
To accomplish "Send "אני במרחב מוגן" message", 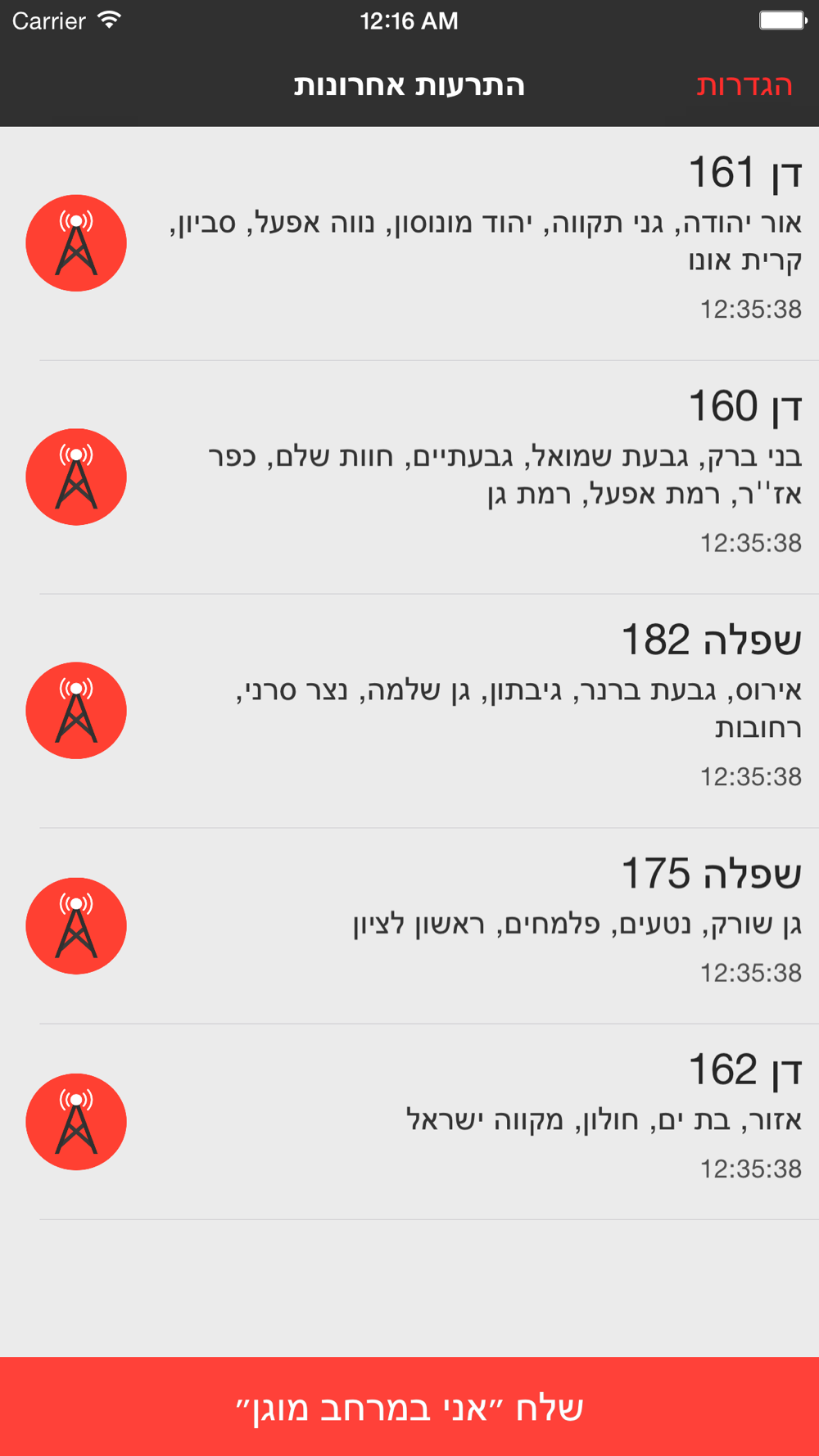I will coord(409,1407).
